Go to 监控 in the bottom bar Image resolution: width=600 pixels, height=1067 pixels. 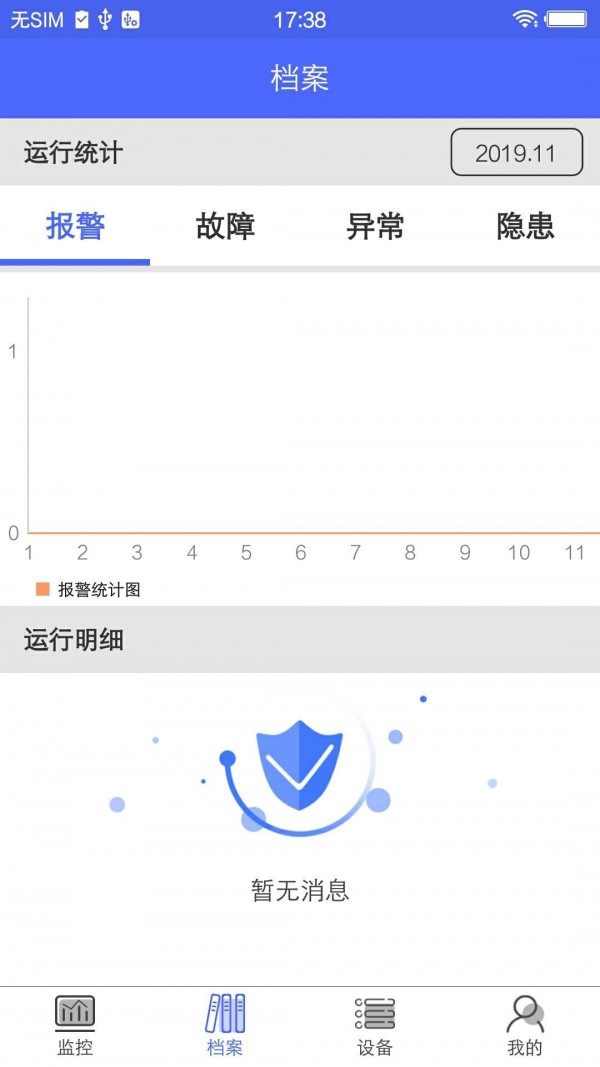[x=75, y=1026]
